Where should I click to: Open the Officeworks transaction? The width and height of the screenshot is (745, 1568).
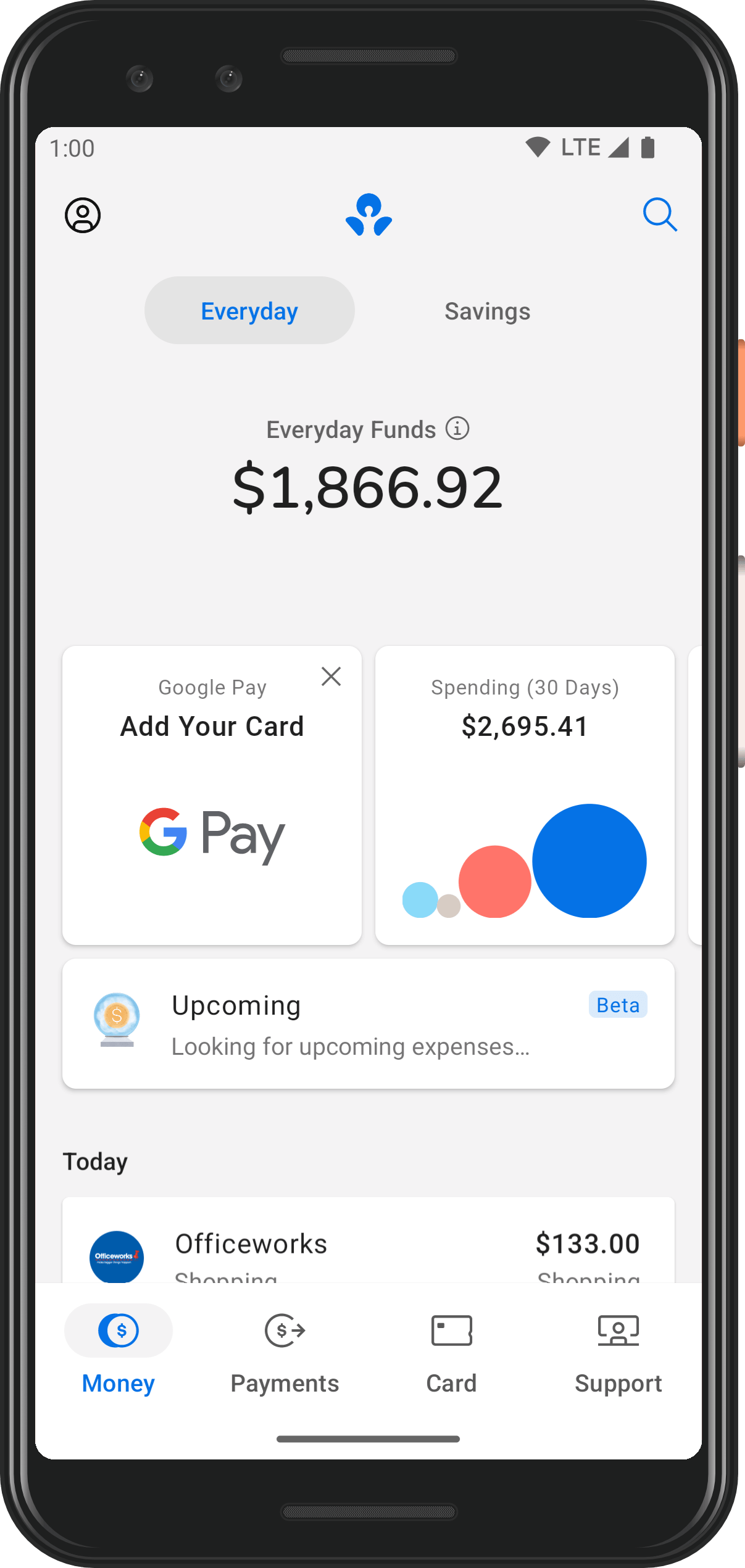pos(368,1240)
